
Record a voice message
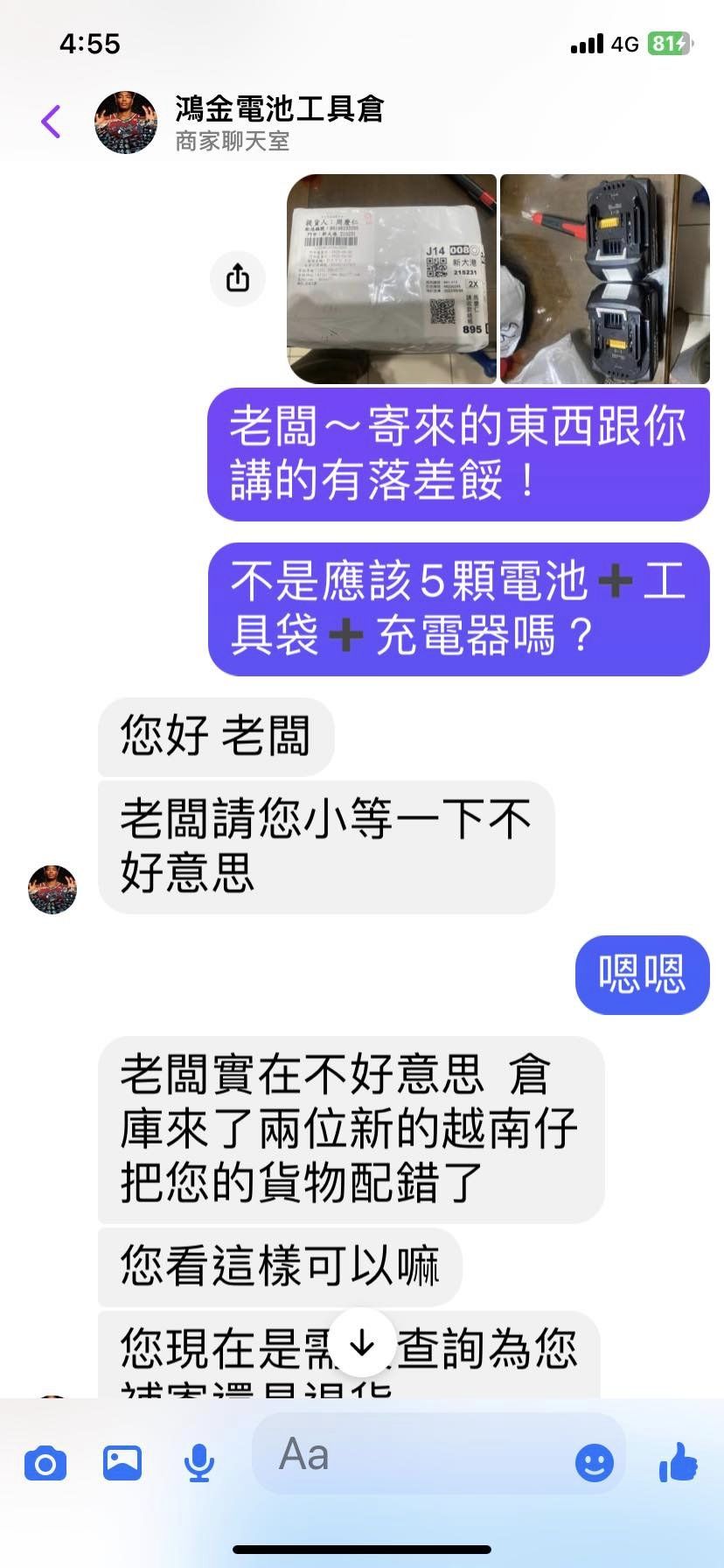(x=199, y=1463)
